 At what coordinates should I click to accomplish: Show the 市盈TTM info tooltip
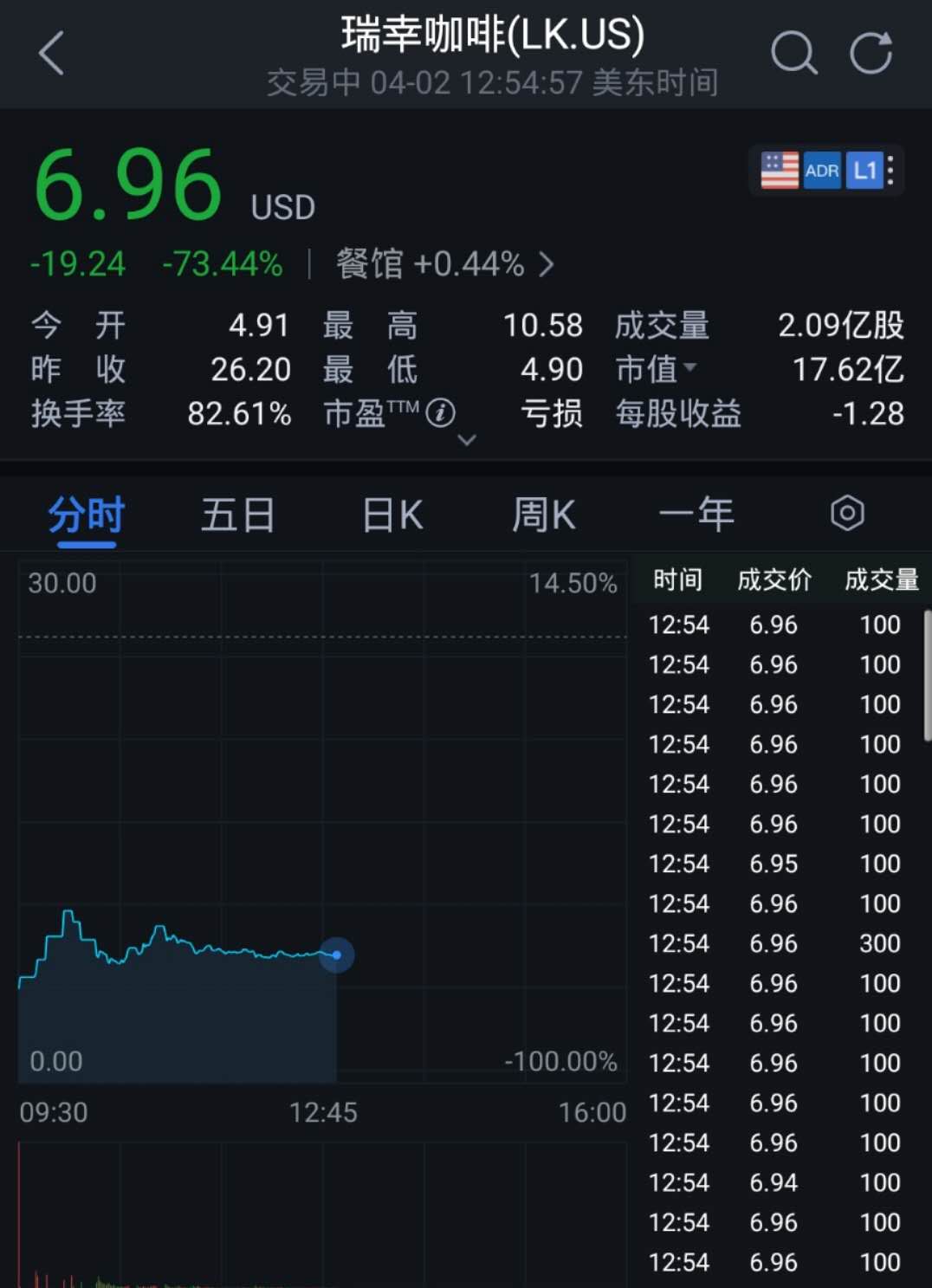tap(441, 413)
